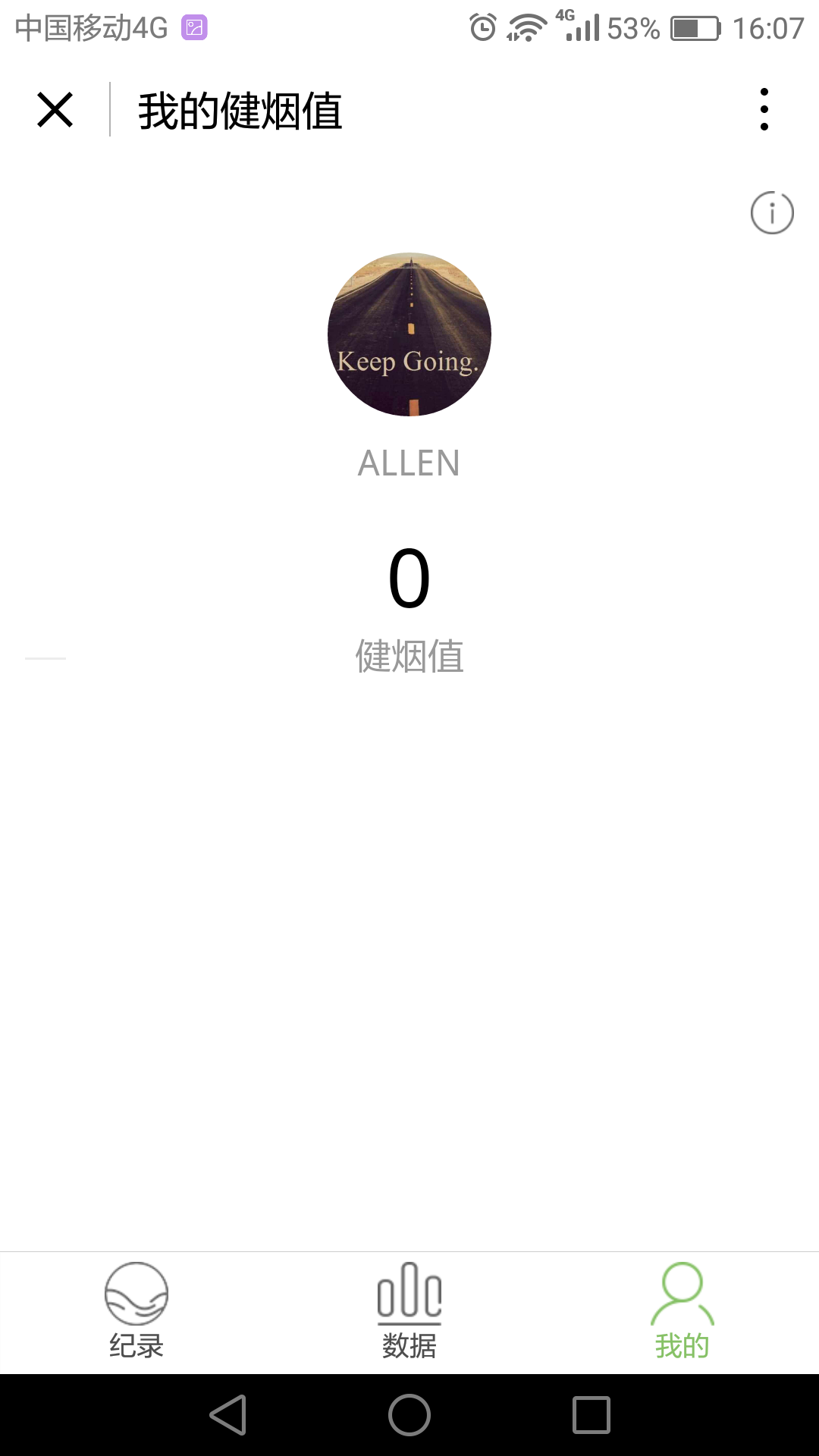Viewport: 819px width, 1456px height.
Task: Go to the phone's home screen
Action: coord(409,1415)
